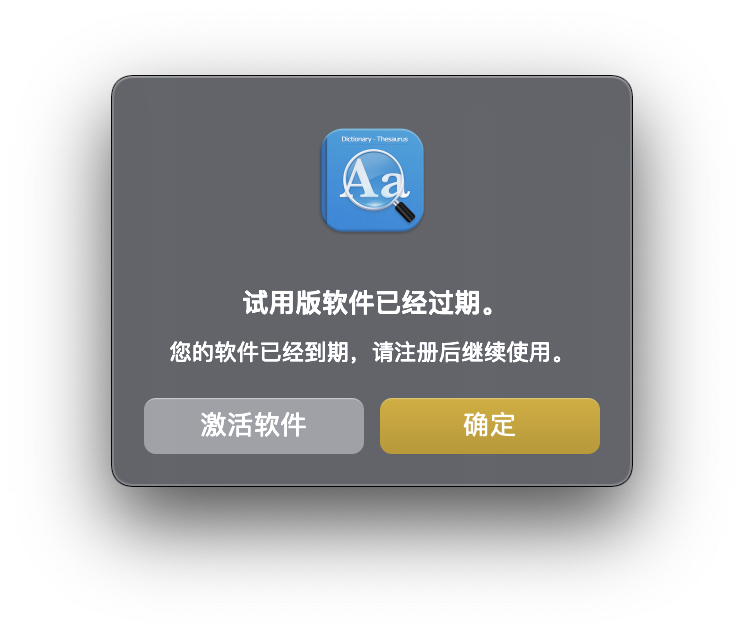Tap the 激活软件 button to activate

(x=254, y=426)
